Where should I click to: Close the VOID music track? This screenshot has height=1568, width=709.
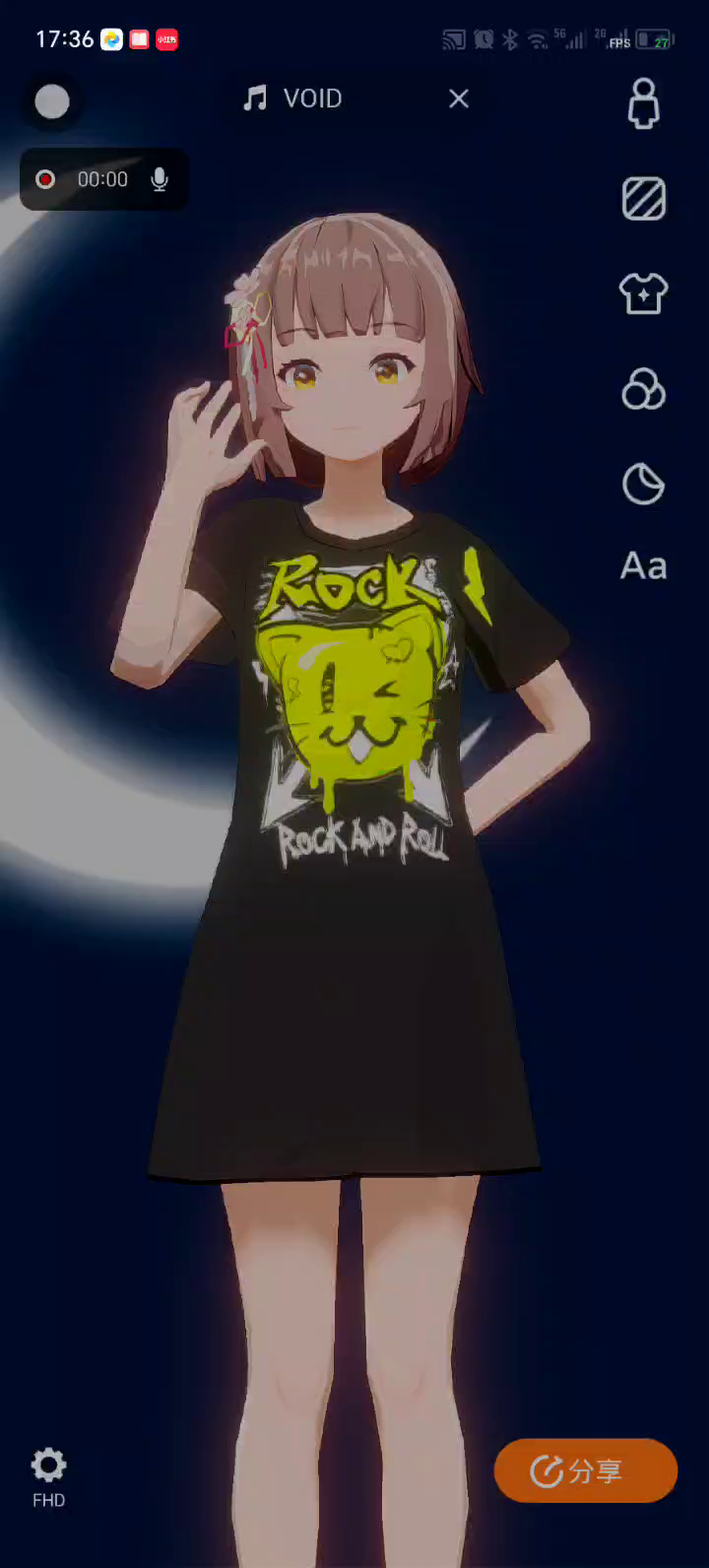click(x=459, y=98)
